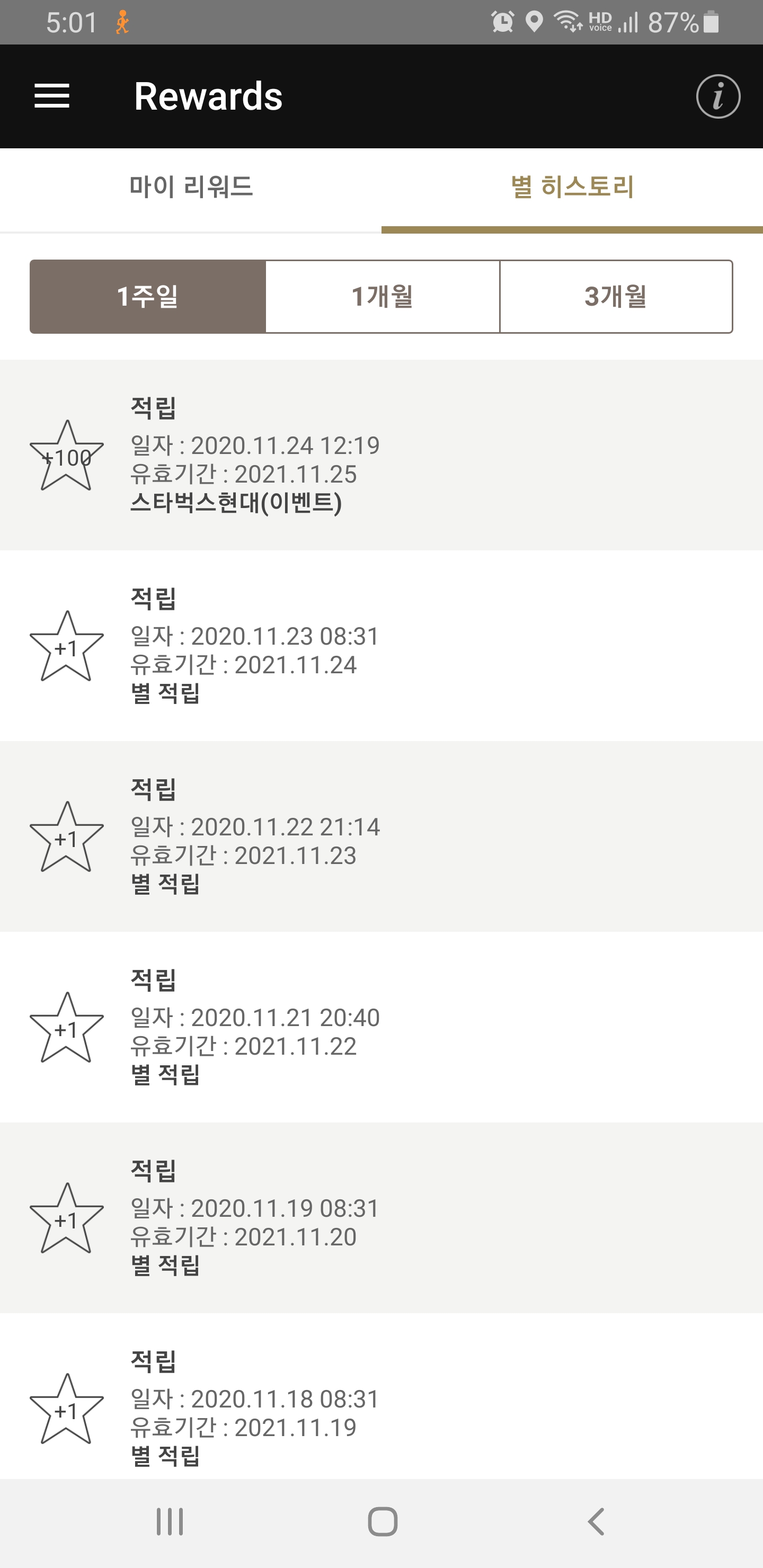Open the Rewards info icon
763x1568 pixels.
718,96
